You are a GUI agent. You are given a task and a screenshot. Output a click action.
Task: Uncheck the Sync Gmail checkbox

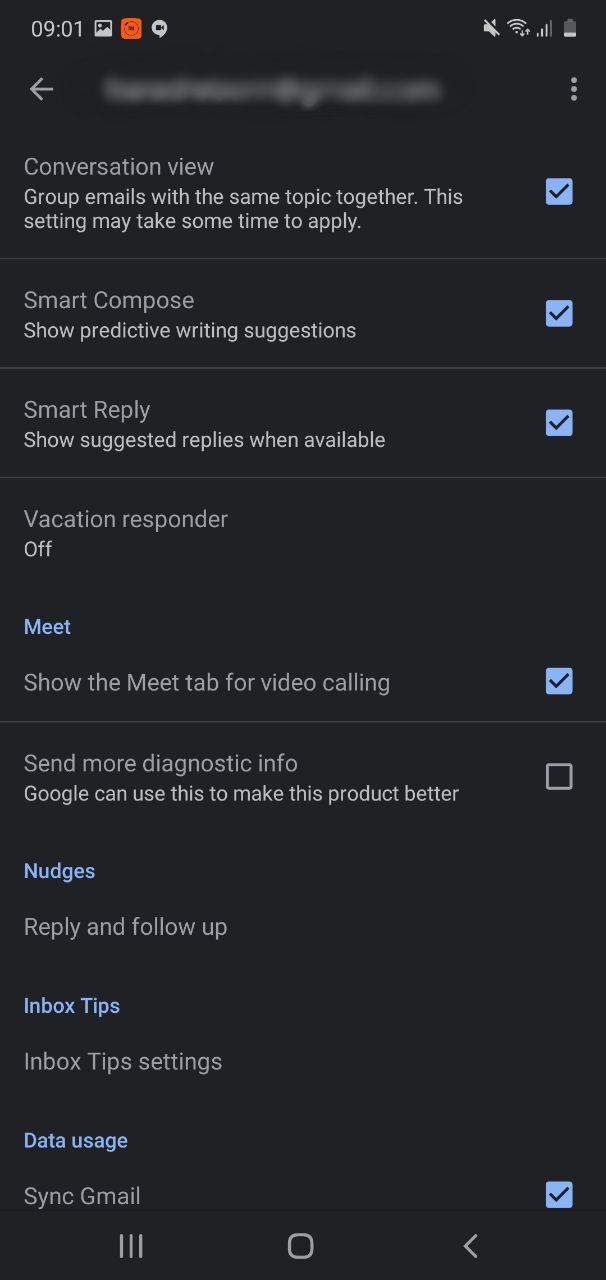click(559, 1194)
